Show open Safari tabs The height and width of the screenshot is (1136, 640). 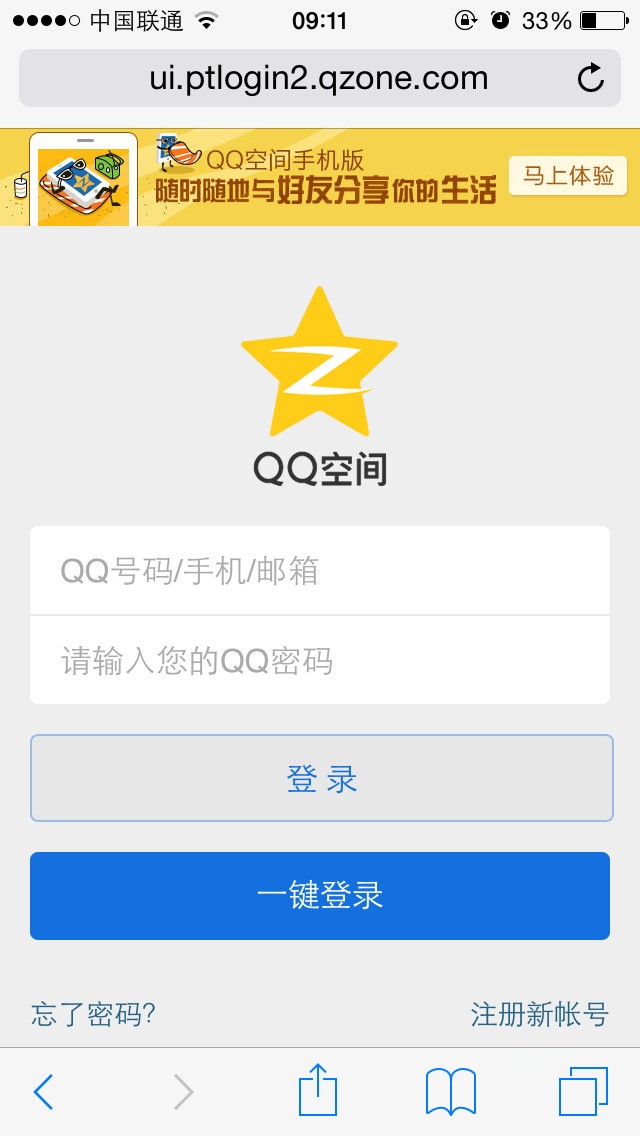(582, 1091)
